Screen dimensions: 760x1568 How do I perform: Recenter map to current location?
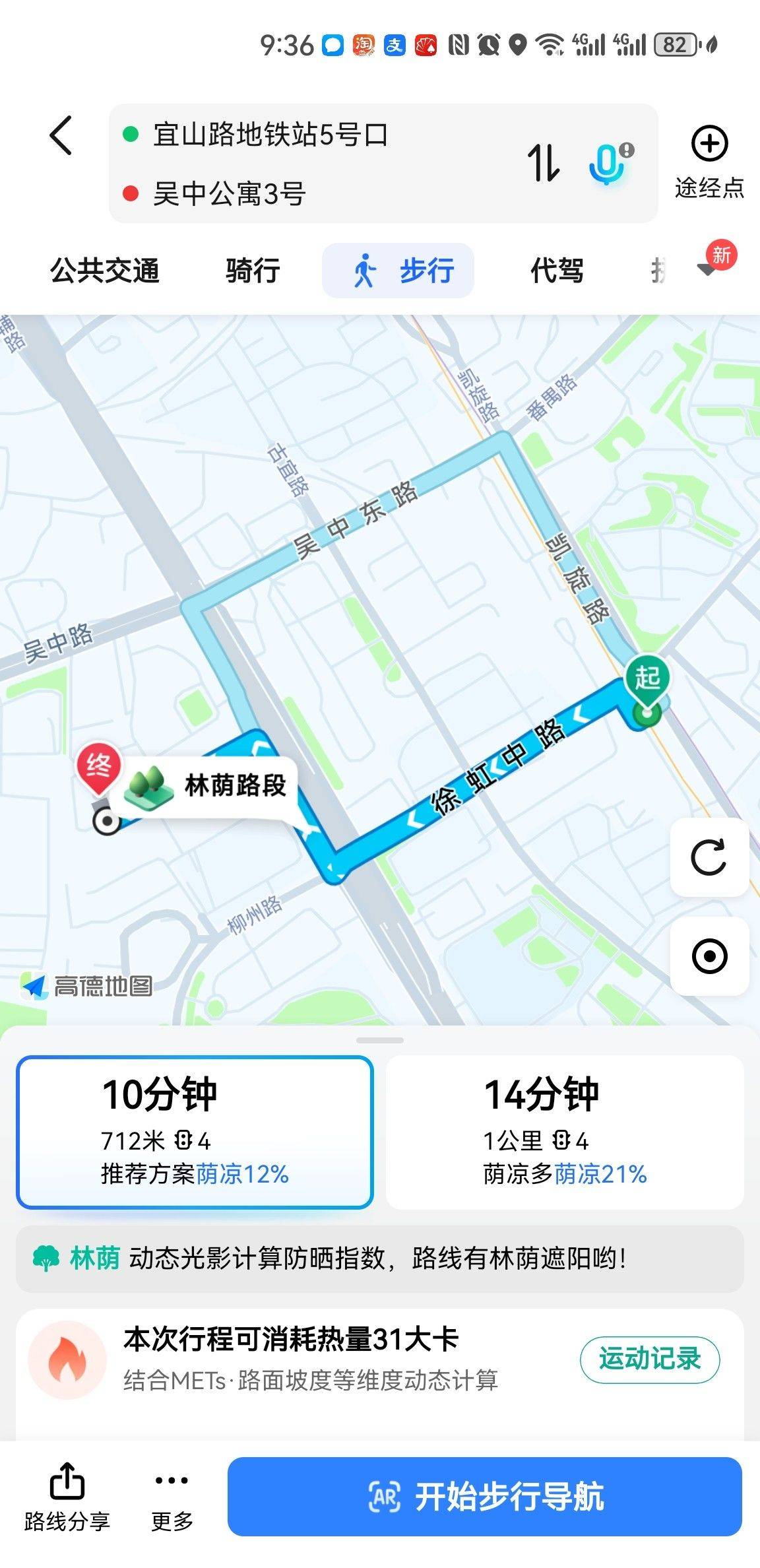tap(709, 956)
